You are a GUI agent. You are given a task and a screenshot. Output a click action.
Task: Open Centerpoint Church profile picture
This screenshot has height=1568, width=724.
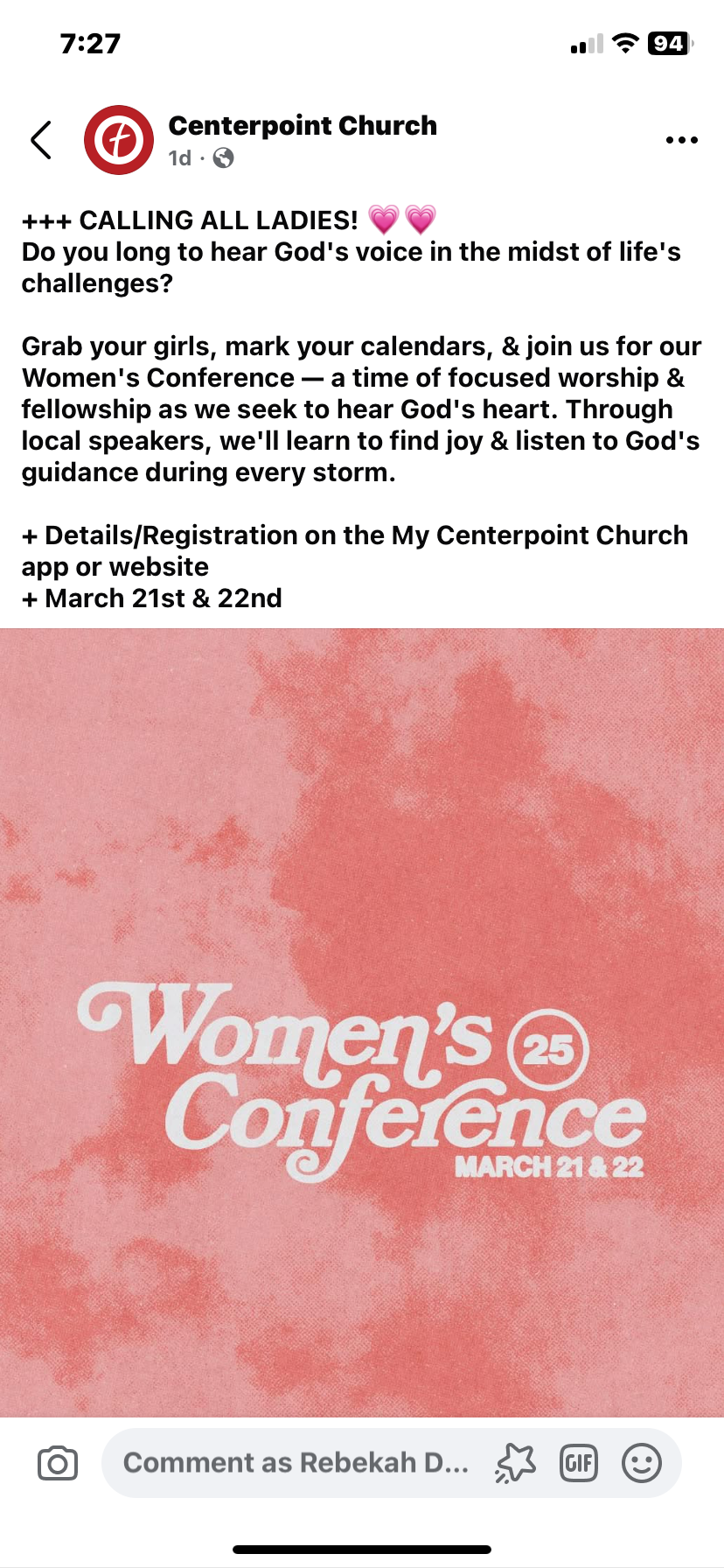click(x=119, y=140)
